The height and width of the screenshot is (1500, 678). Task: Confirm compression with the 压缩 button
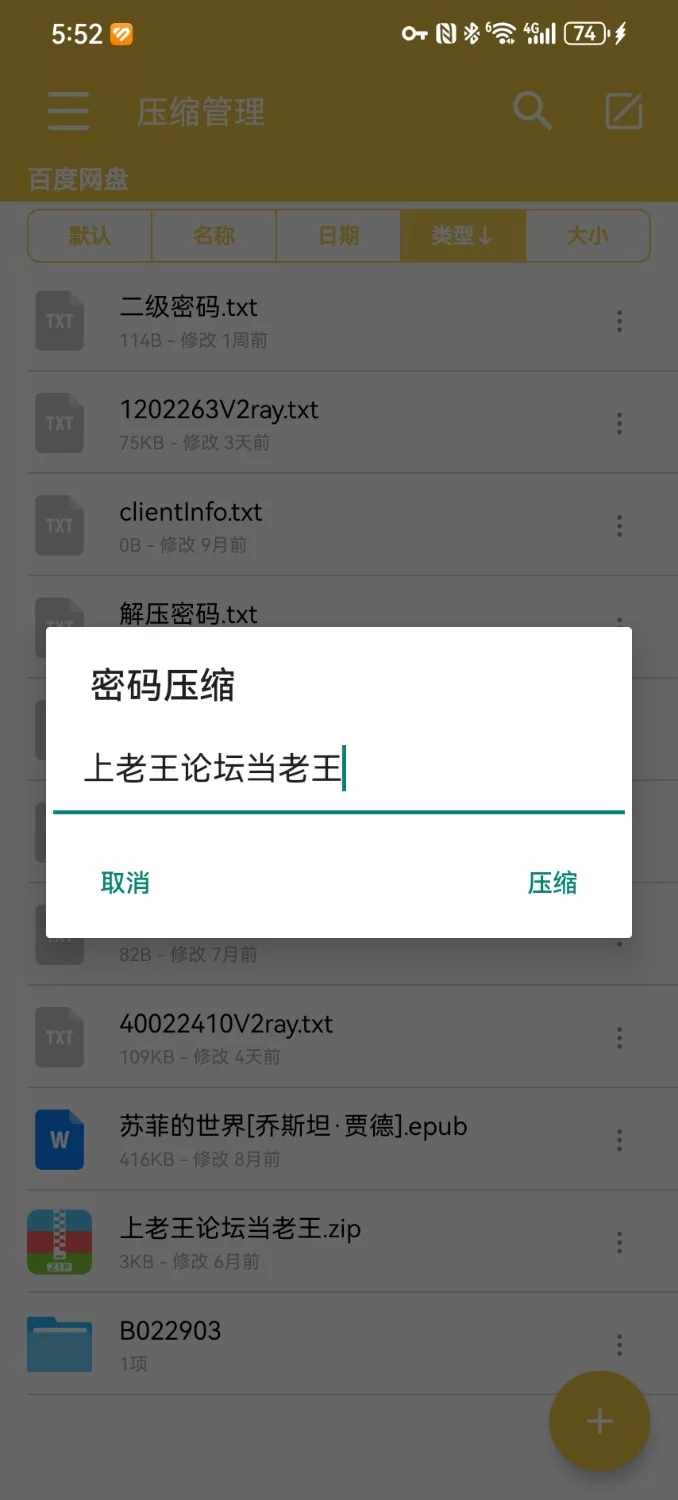552,883
